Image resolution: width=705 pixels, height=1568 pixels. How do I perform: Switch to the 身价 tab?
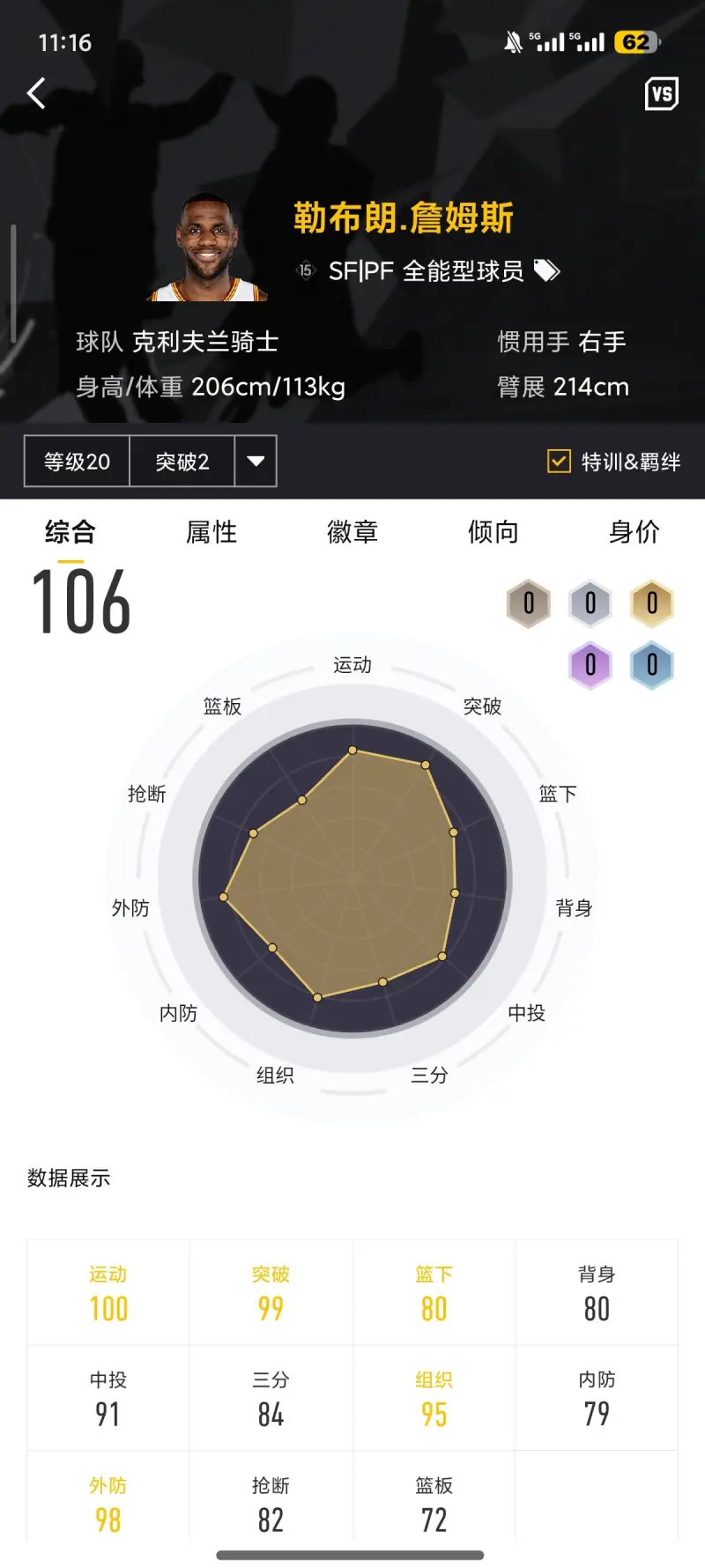tap(634, 532)
